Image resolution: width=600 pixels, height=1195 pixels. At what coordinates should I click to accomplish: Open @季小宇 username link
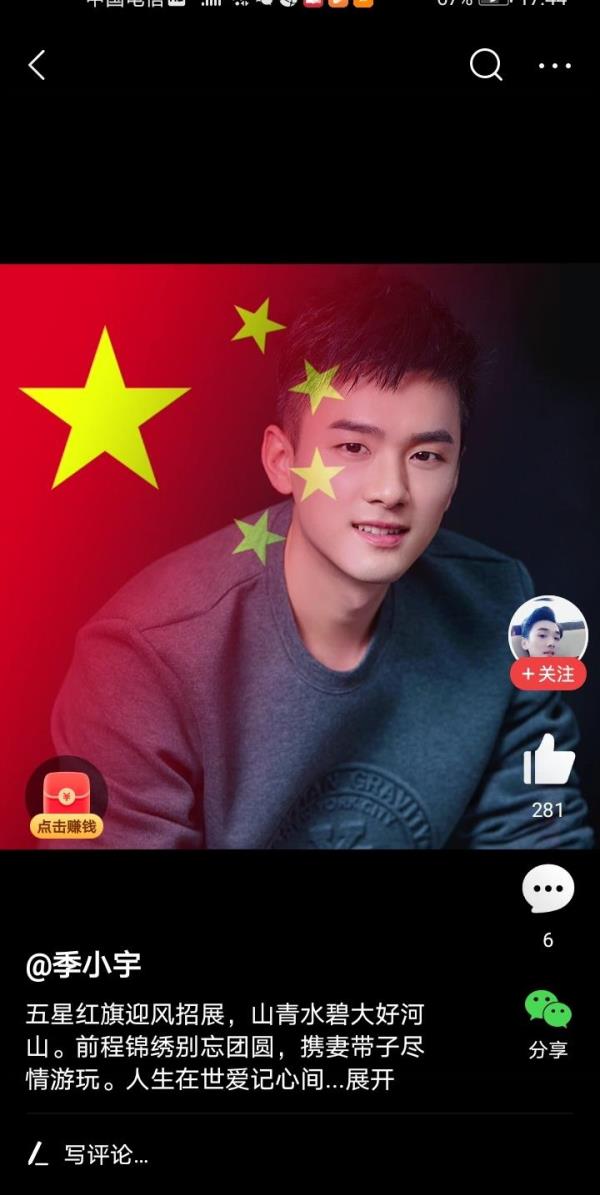point(83,965)
